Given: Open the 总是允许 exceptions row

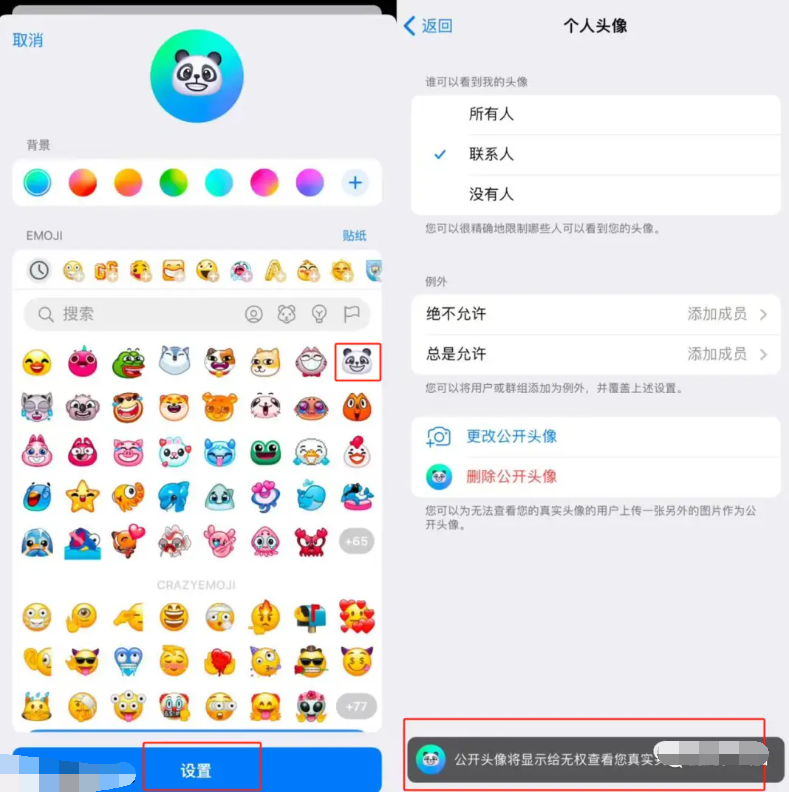Looking at the screenshot, I should pos(595,354).
